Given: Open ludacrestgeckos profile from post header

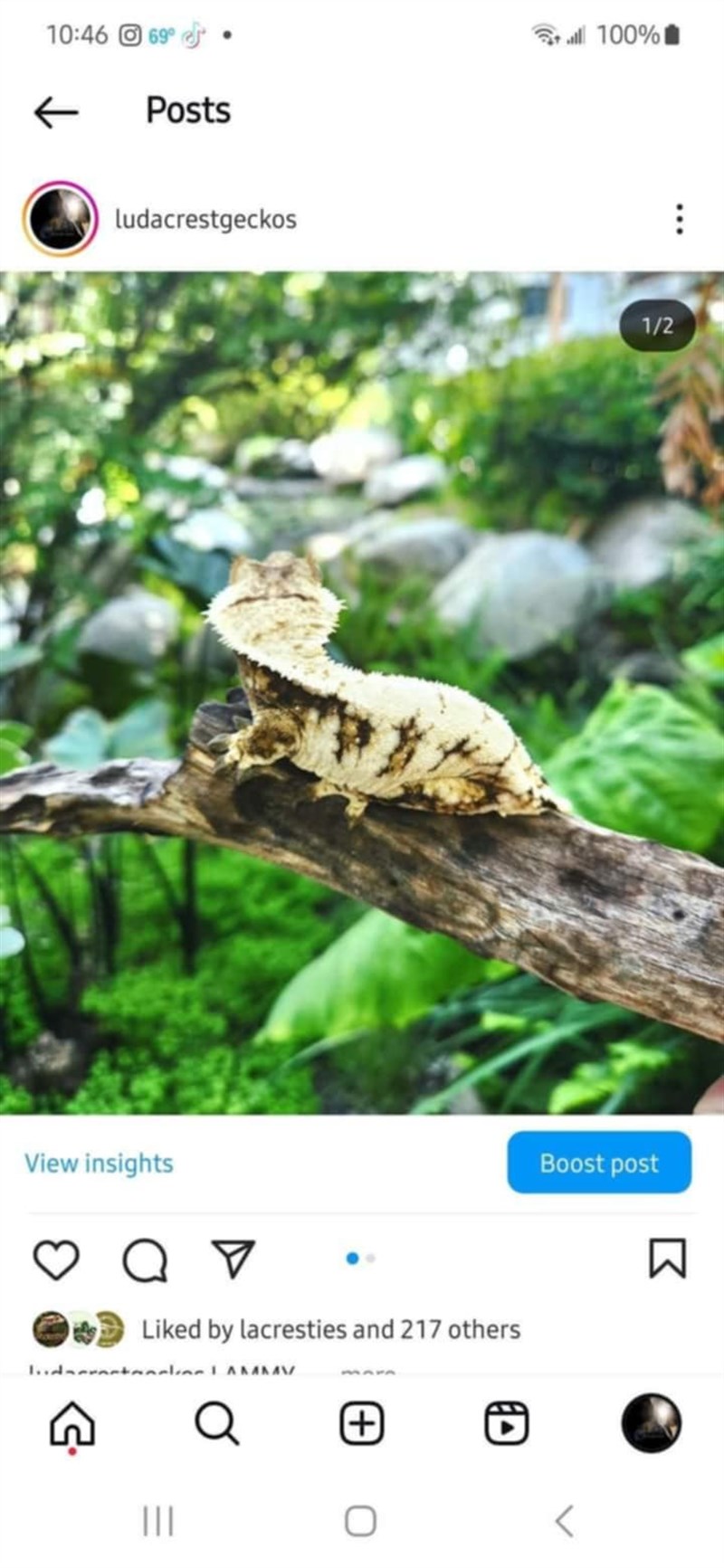Looking at the screenshot, I should (205, 219).
